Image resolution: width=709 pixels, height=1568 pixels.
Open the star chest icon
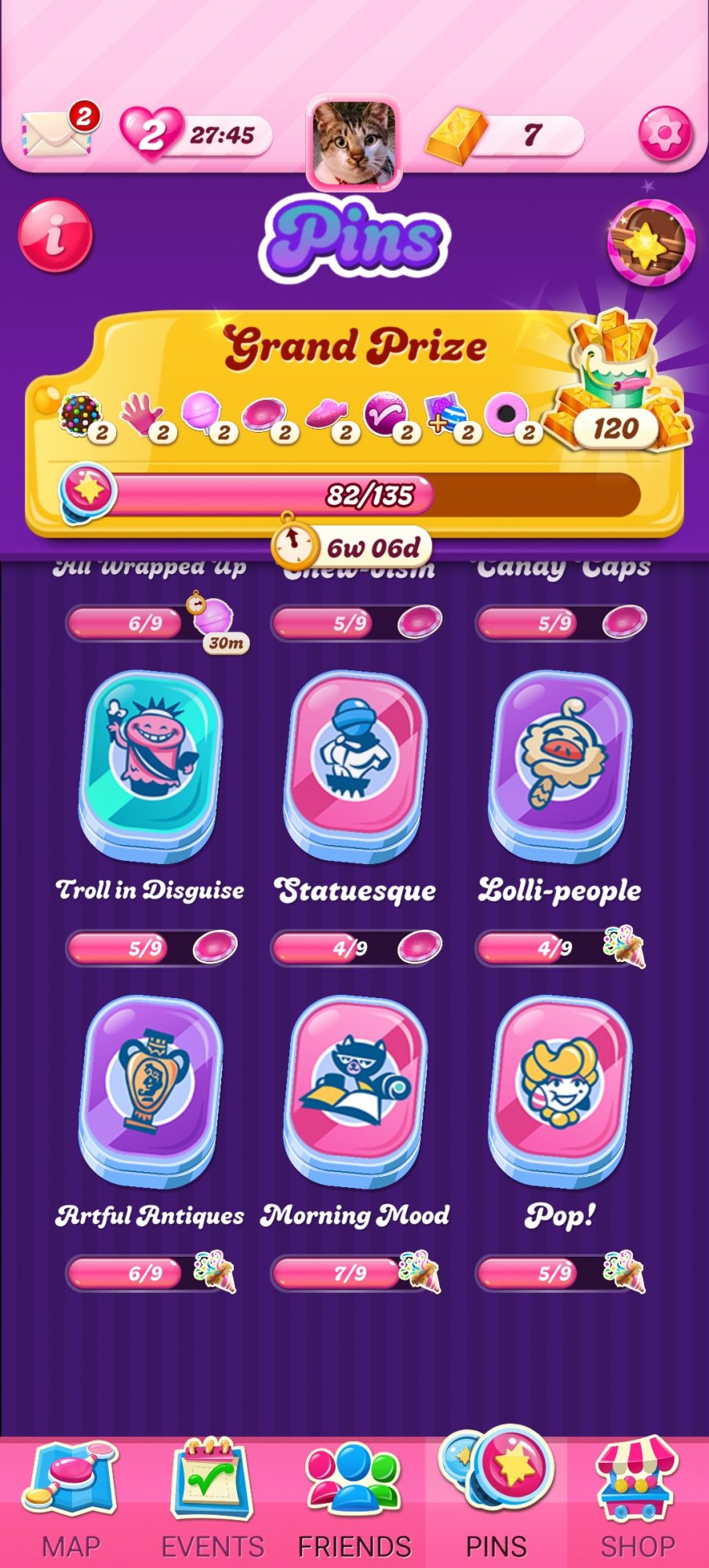tap(650, 242)
